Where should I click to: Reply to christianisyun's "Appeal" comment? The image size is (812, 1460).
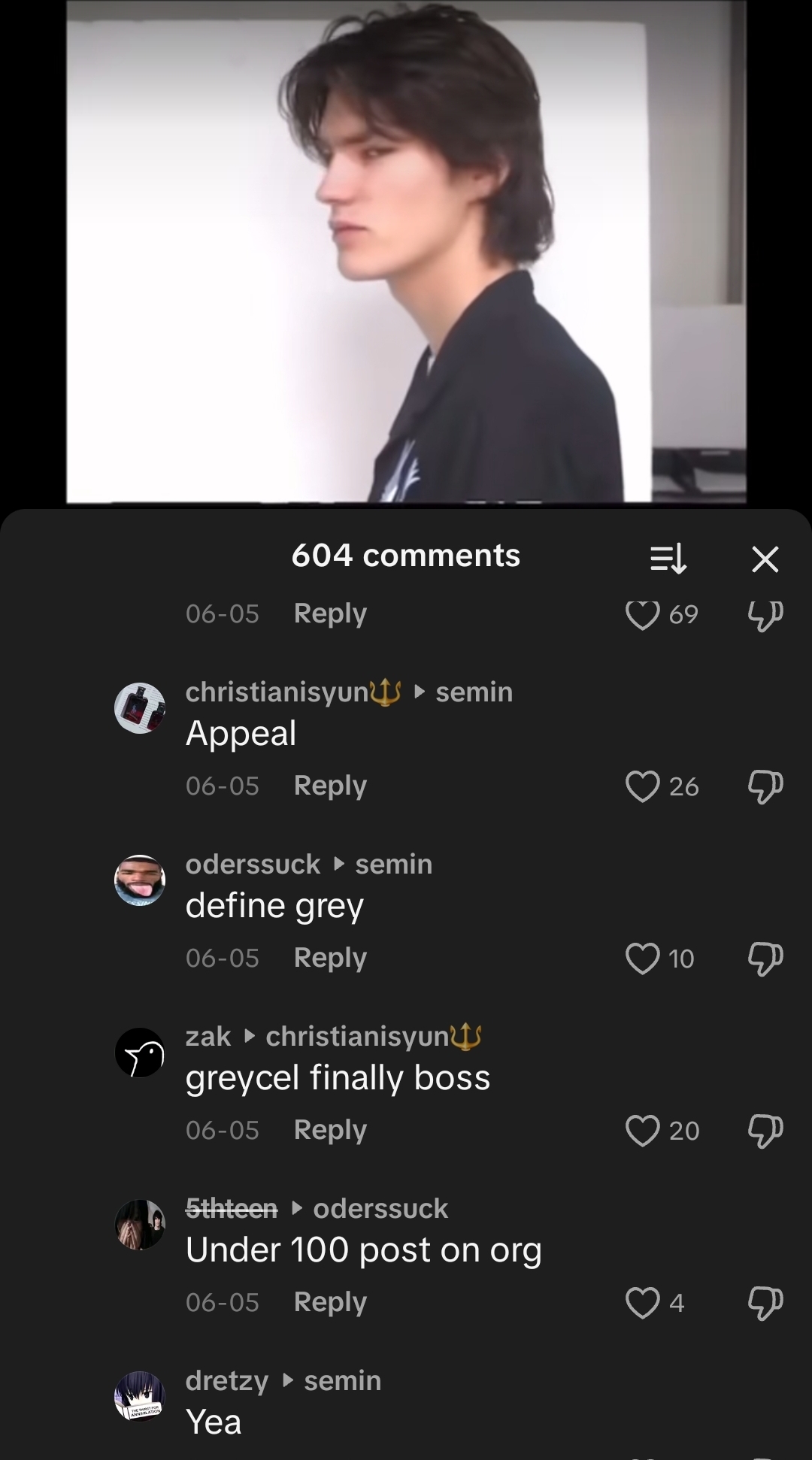point(330,786)
